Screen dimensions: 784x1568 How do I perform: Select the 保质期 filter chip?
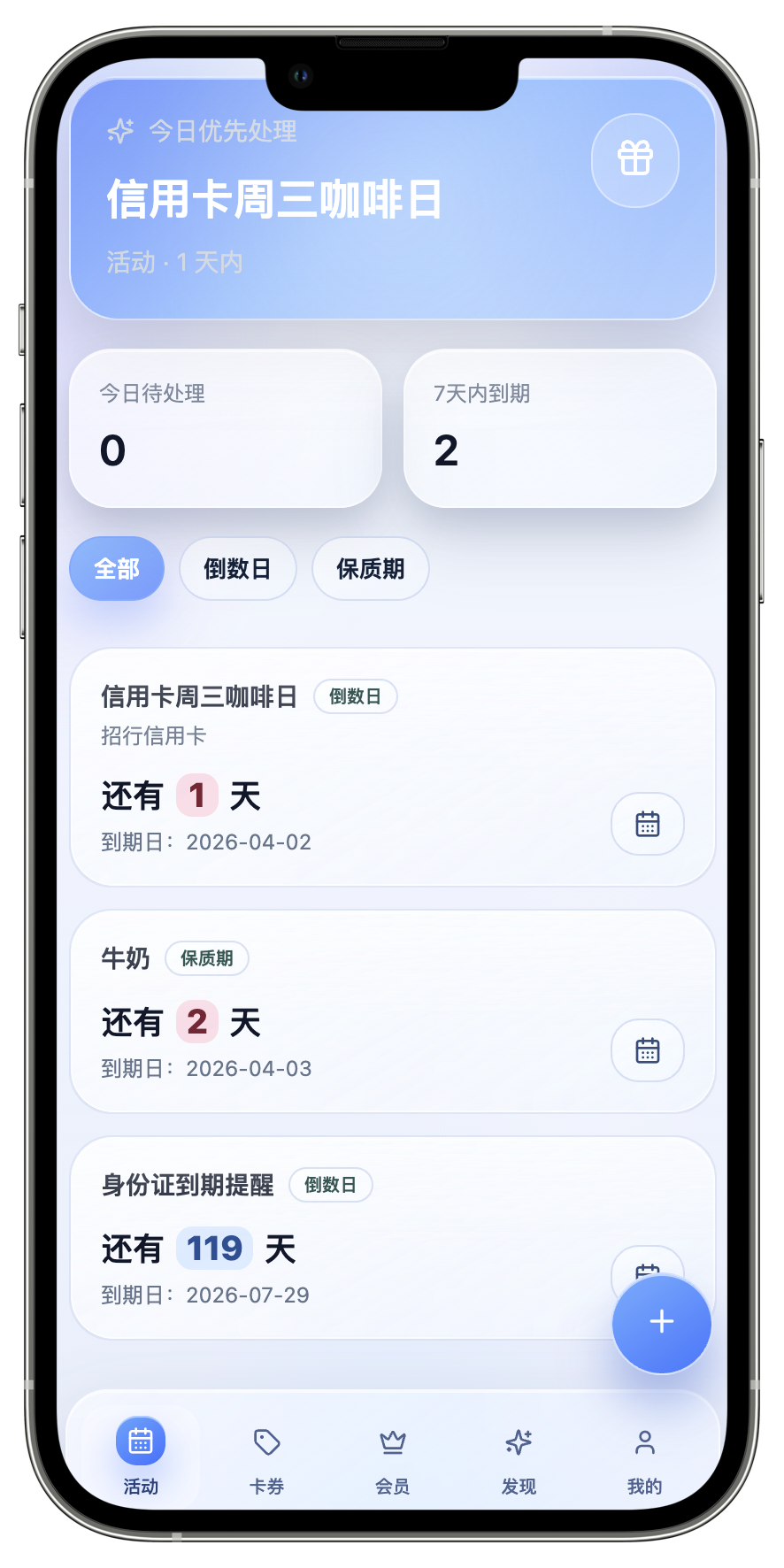370,569
